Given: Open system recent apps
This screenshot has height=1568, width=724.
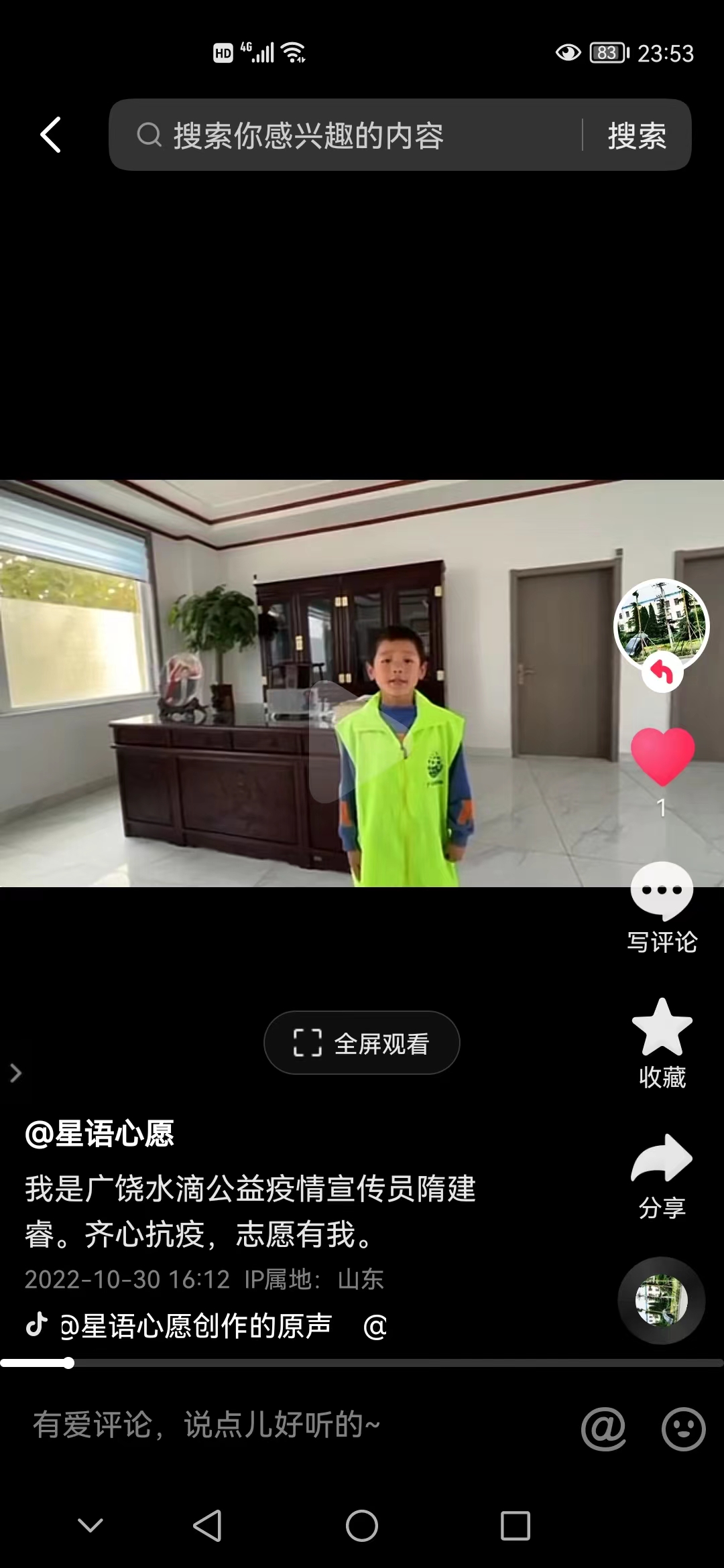Looking at the screenshot, I should point(516,1526).
